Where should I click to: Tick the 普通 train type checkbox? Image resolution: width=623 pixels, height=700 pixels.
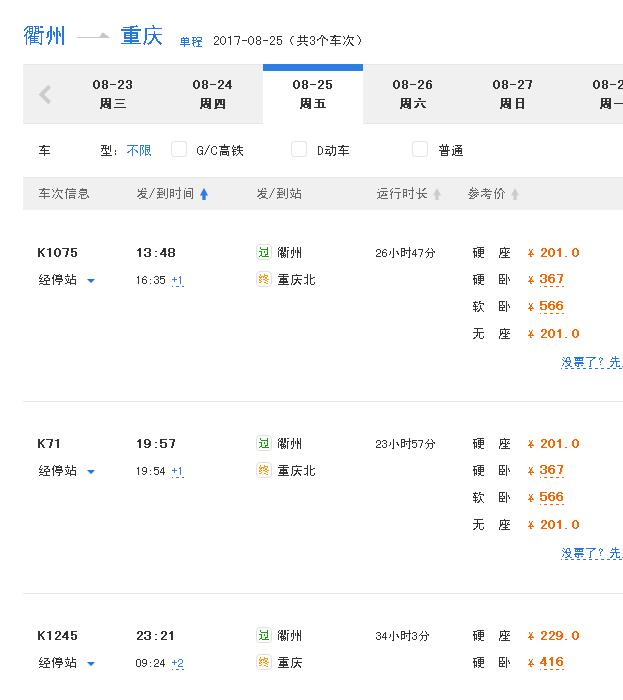[420, 149]
